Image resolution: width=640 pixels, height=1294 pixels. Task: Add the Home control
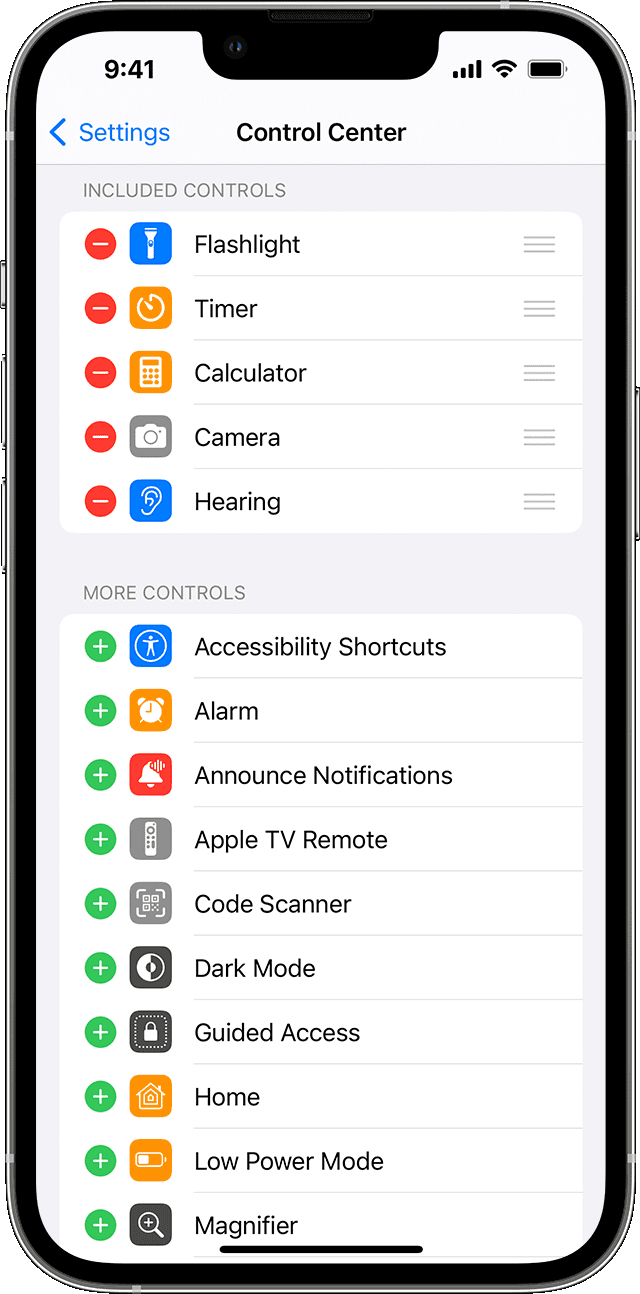pyautogui.click(x=100, y=1097)
